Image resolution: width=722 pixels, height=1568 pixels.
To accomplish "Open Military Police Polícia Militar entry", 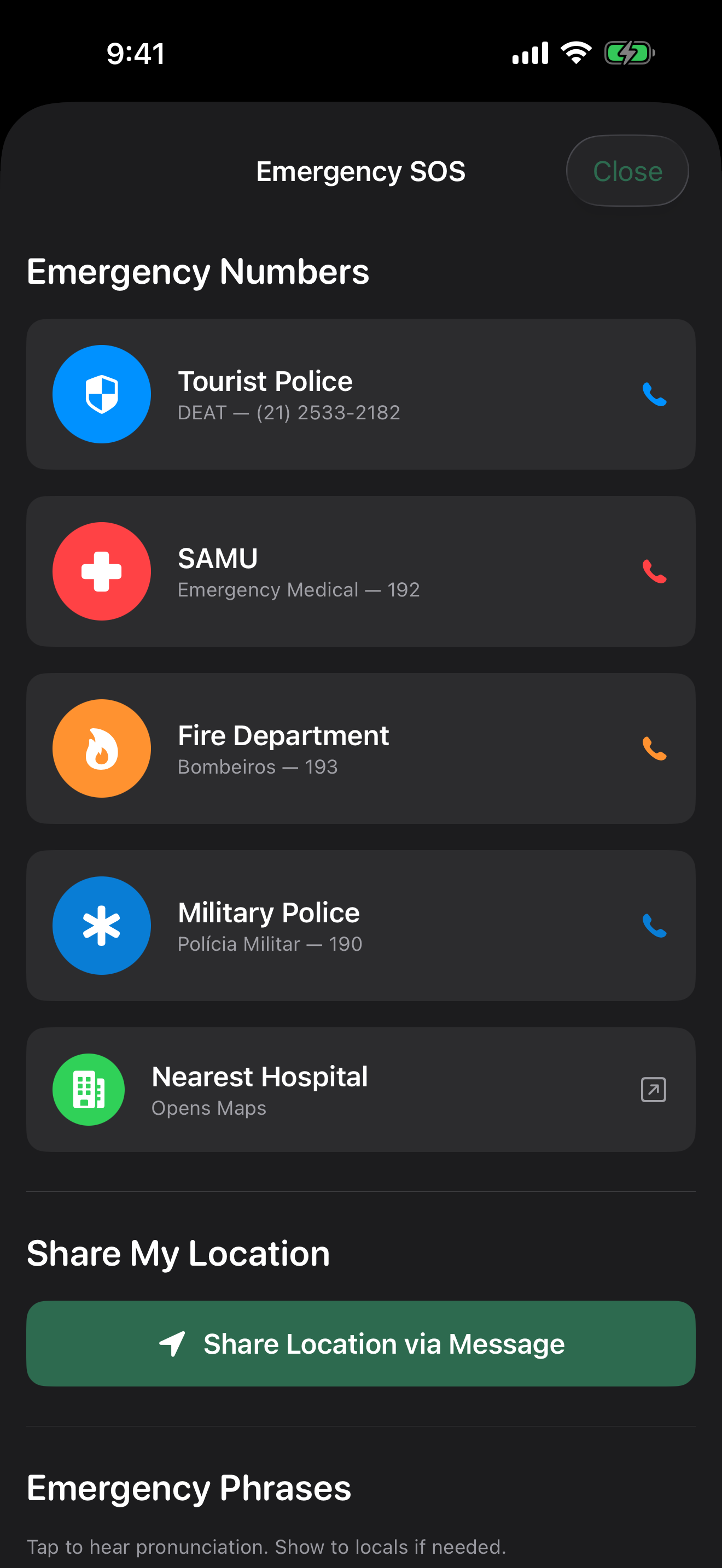I will pyautogui.click(x=360, y=925).
